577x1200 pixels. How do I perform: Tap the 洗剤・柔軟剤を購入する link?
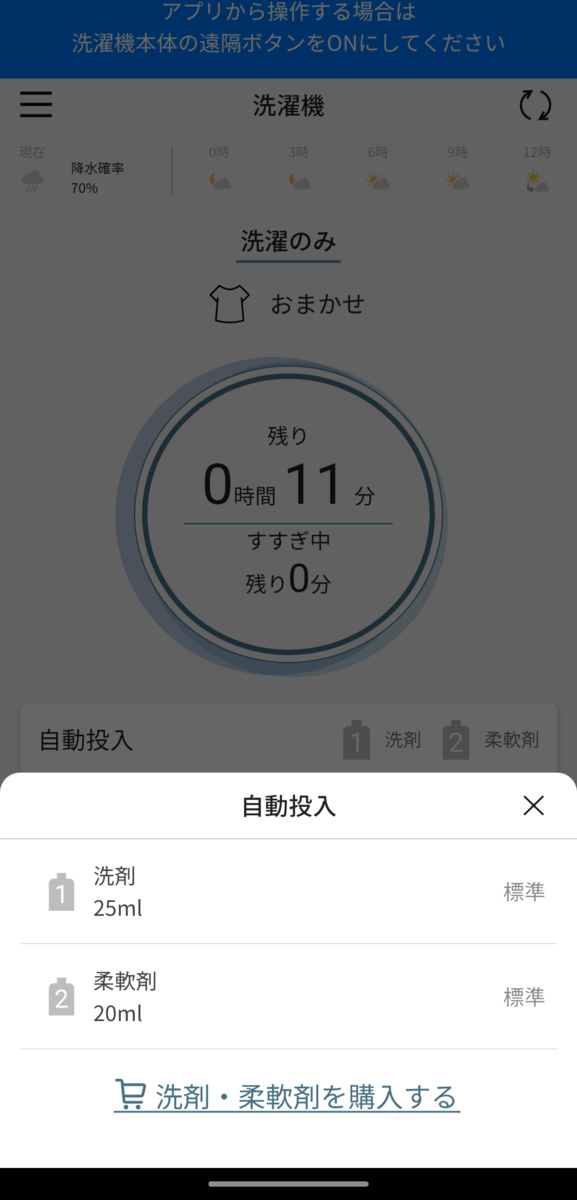[x=287, y=1096]
